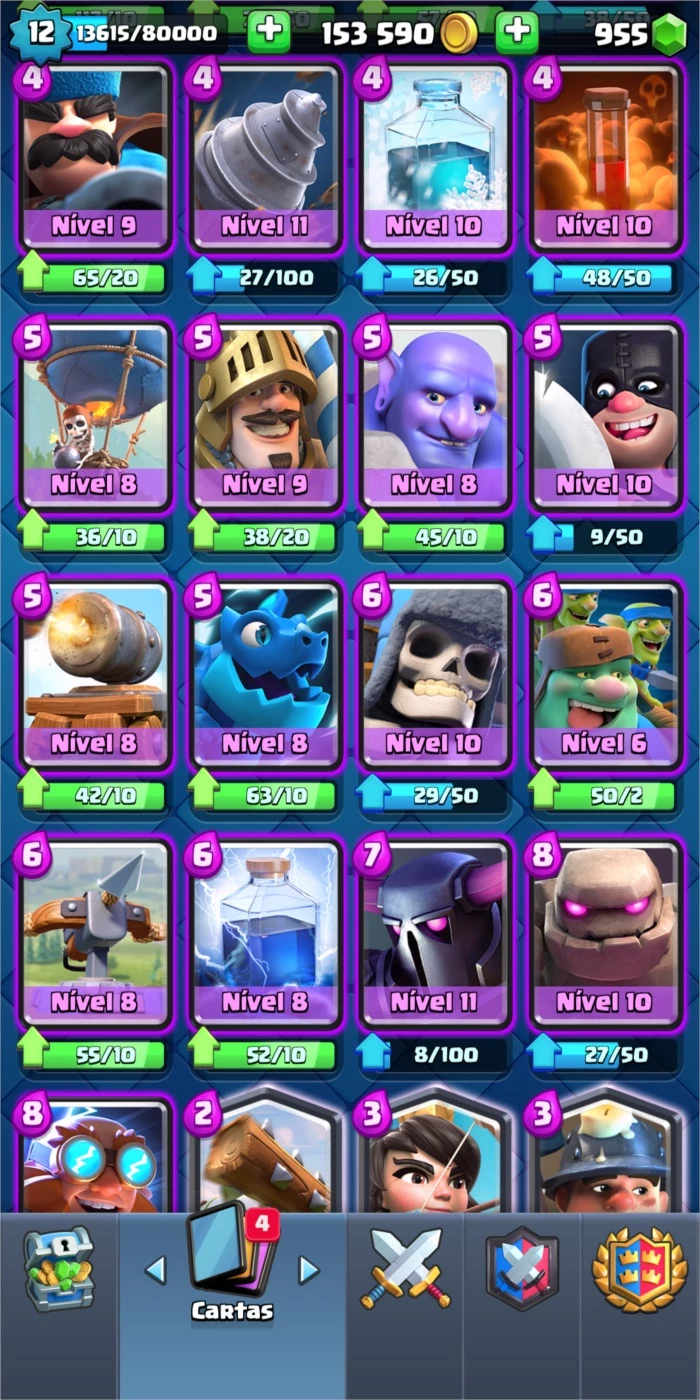Select the Executioner card at Nível 10
Viewport: 700px width, 1400px height.
tap(605, 416)
